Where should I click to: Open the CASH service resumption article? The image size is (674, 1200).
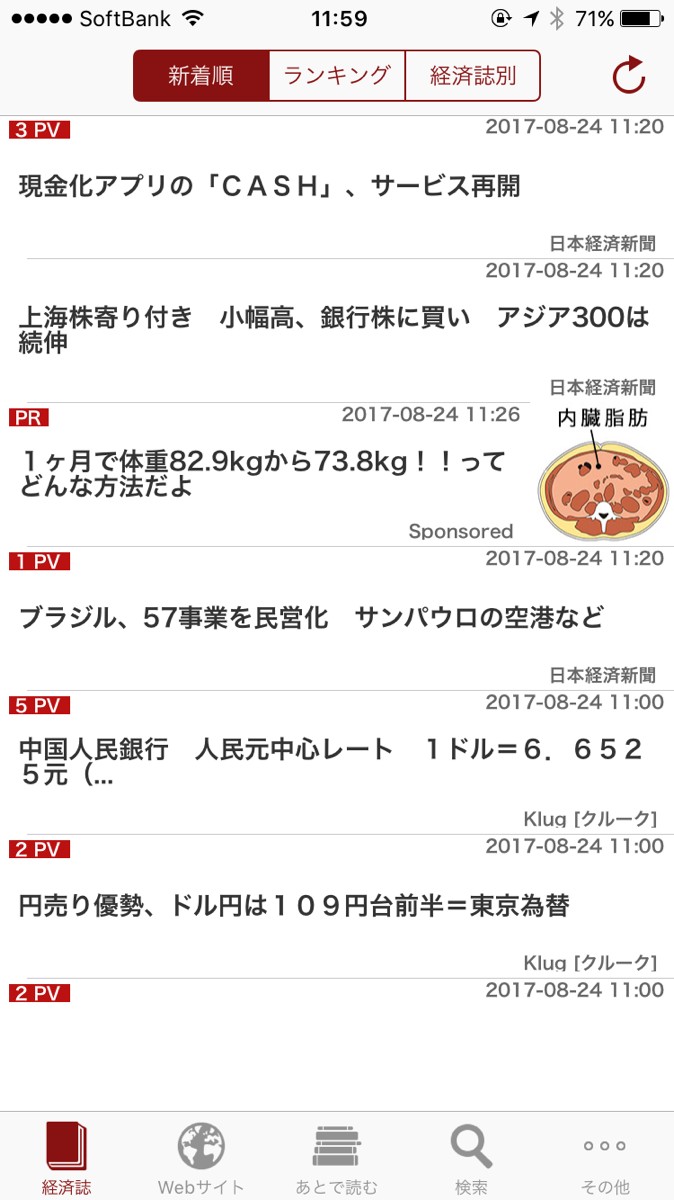270,186
